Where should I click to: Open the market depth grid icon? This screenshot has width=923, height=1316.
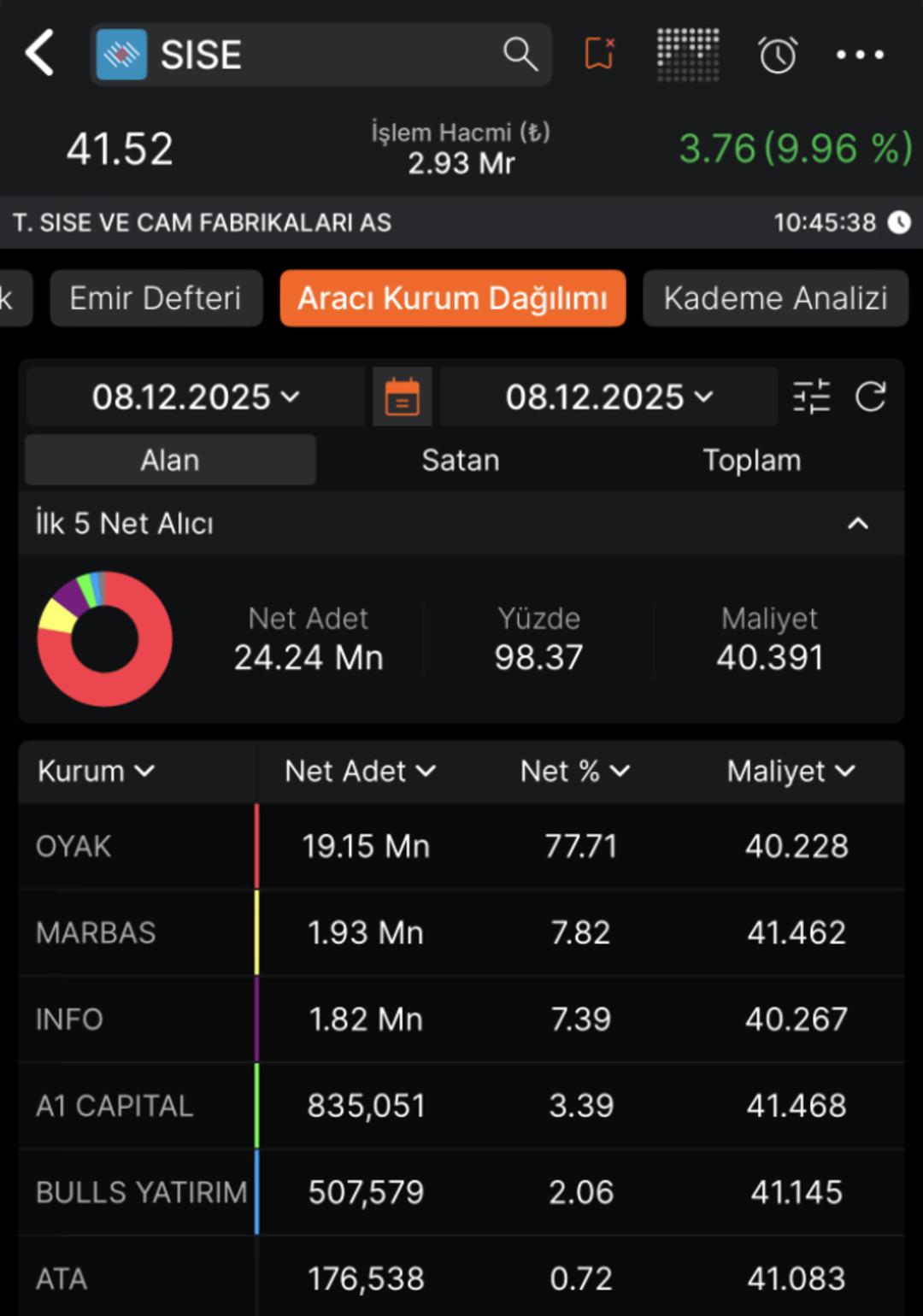tap(688, 53)
